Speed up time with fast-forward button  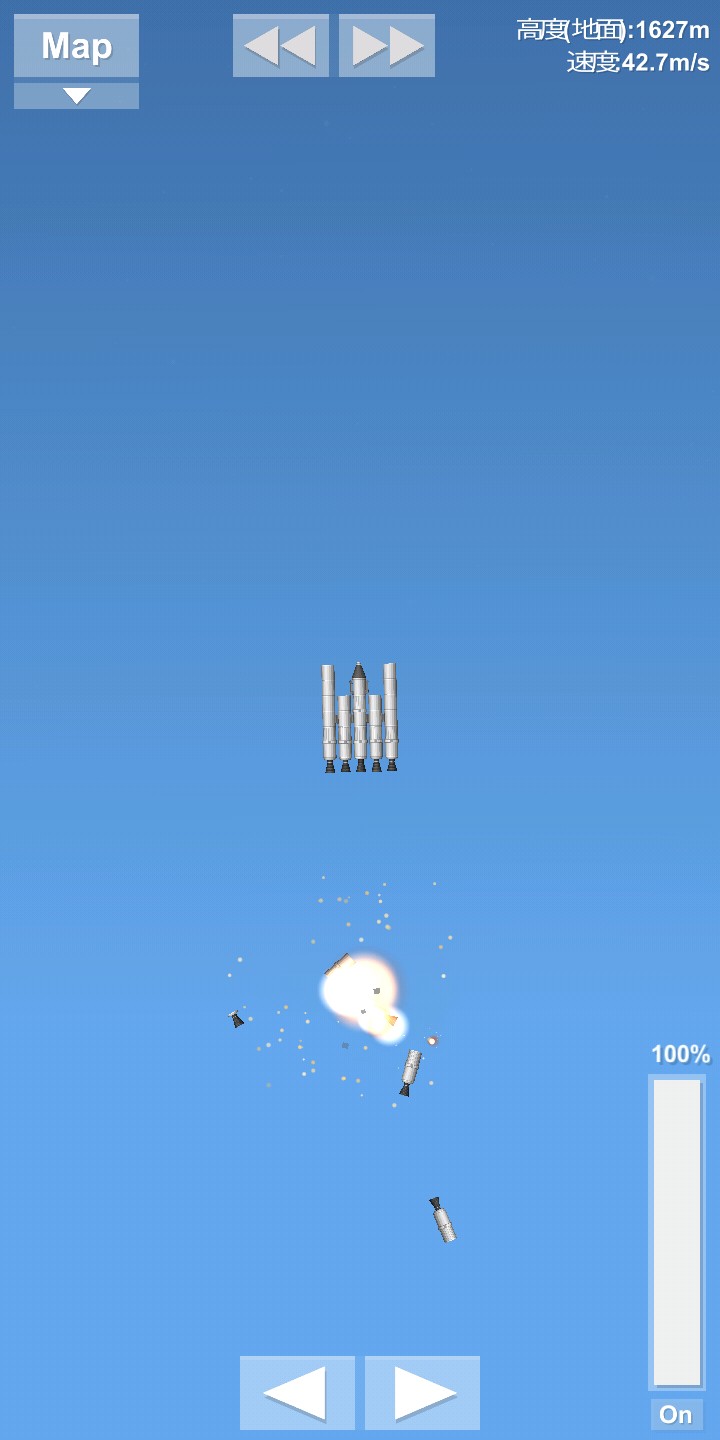pos(387,46)
